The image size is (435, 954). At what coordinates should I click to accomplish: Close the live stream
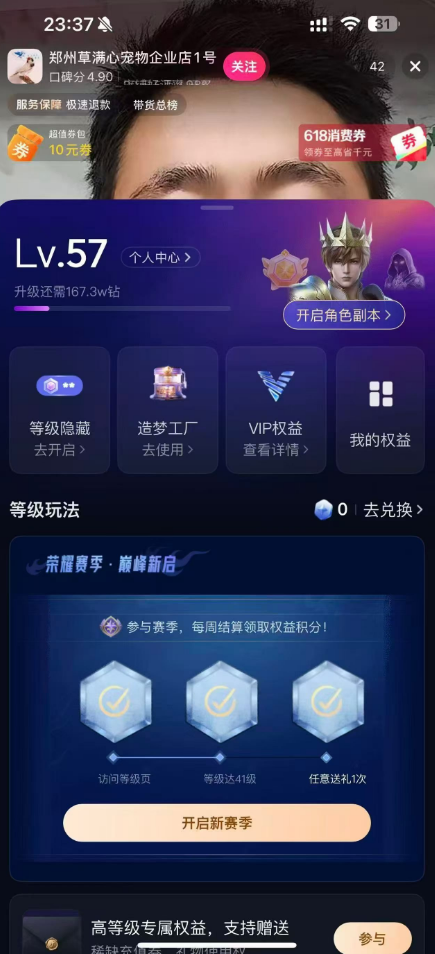[x=416, y=66]
